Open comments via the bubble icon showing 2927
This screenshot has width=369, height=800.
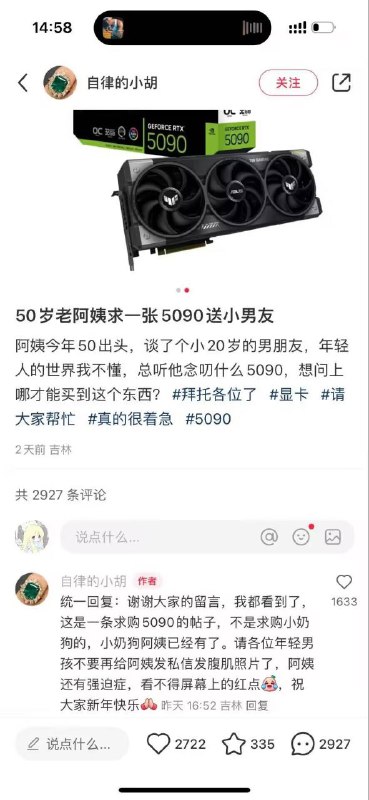(x=302, y=744)
